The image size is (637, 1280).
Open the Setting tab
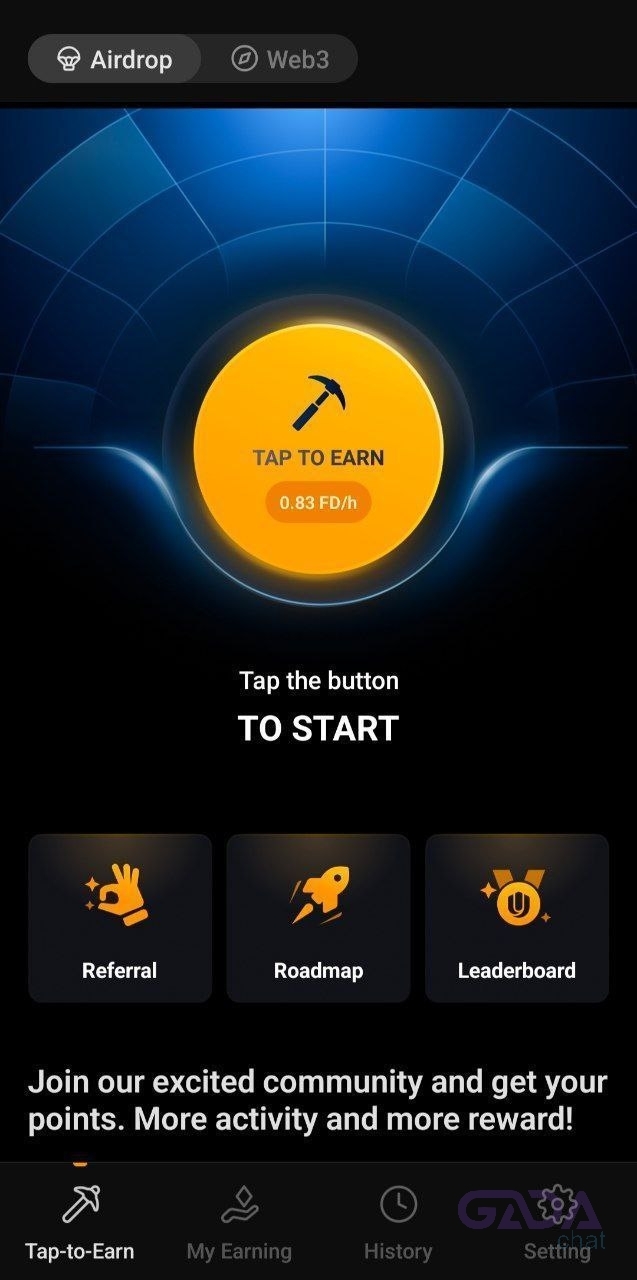[557, 1222]
